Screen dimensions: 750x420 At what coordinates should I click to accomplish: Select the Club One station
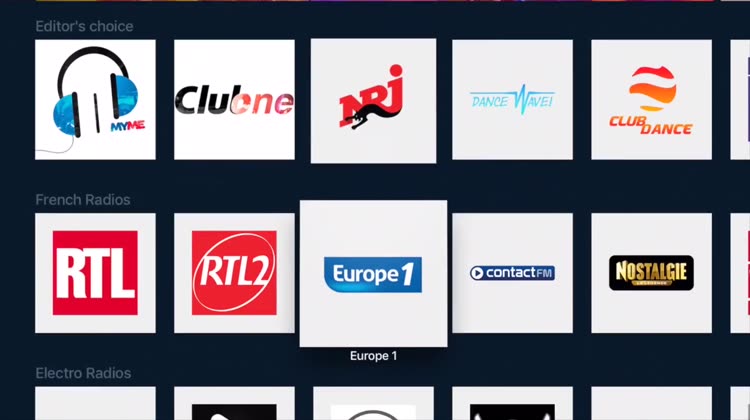tap(234, 99)
